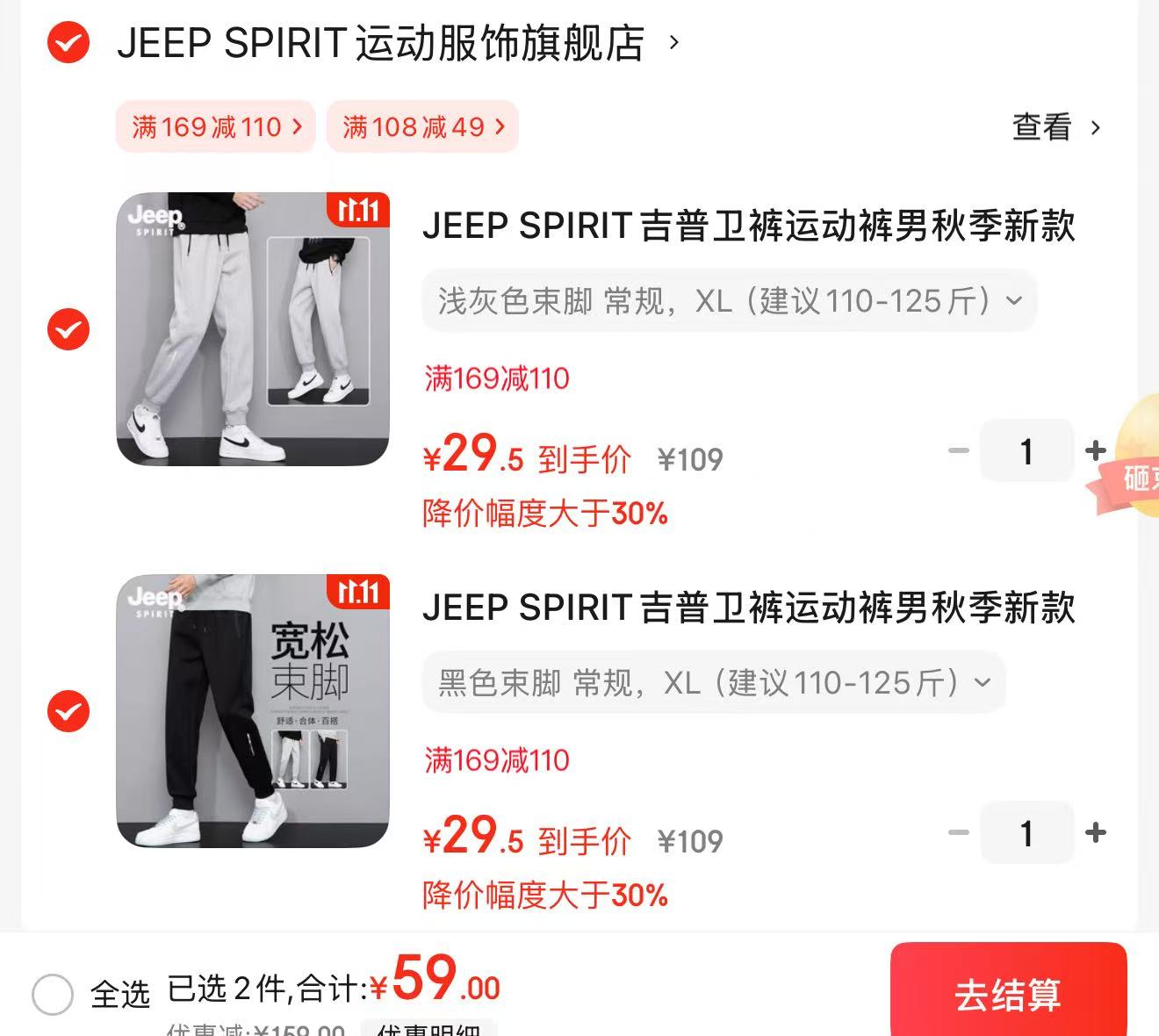
Task: Open the light gray pants product image
Action: point(253,329)
